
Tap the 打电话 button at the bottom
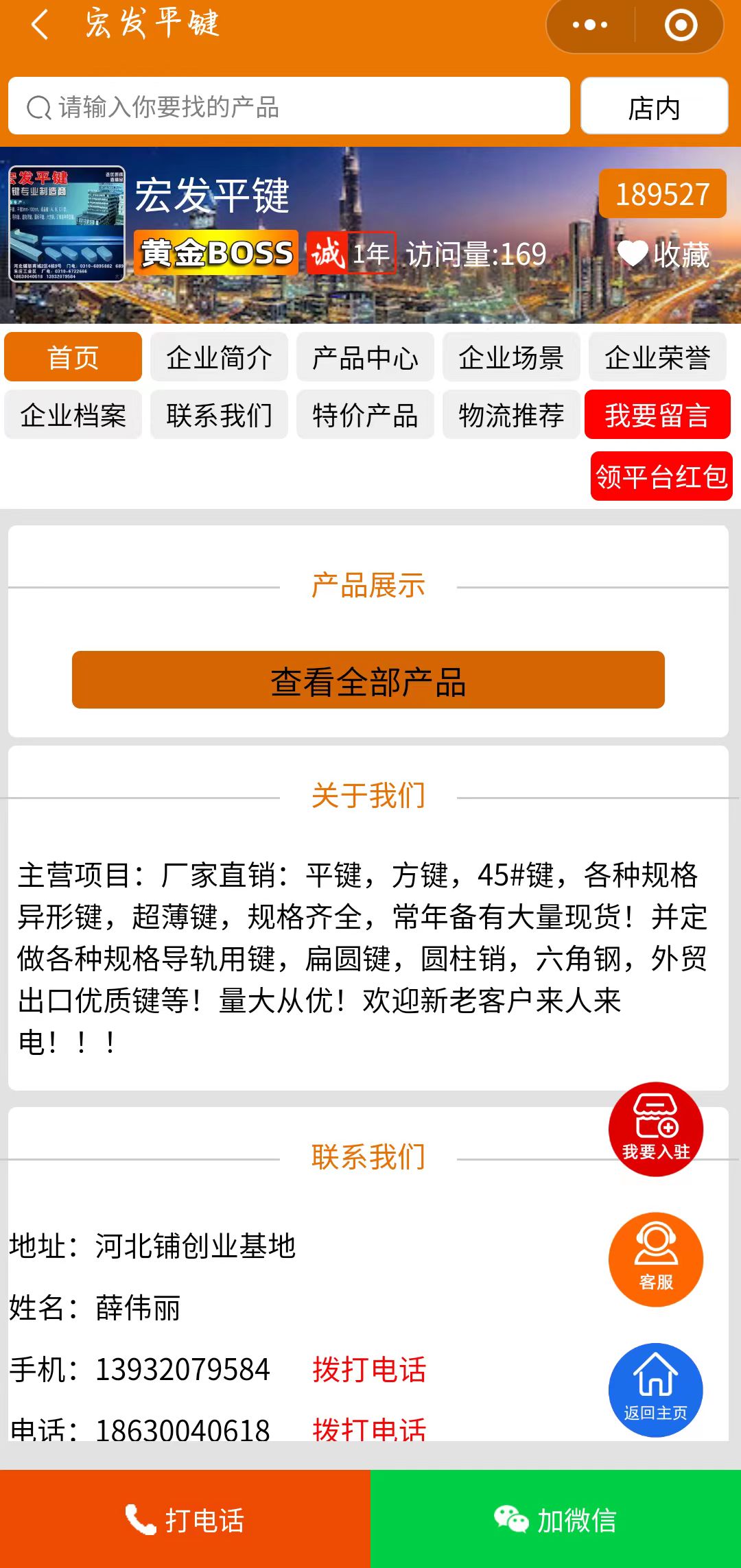185,1519
